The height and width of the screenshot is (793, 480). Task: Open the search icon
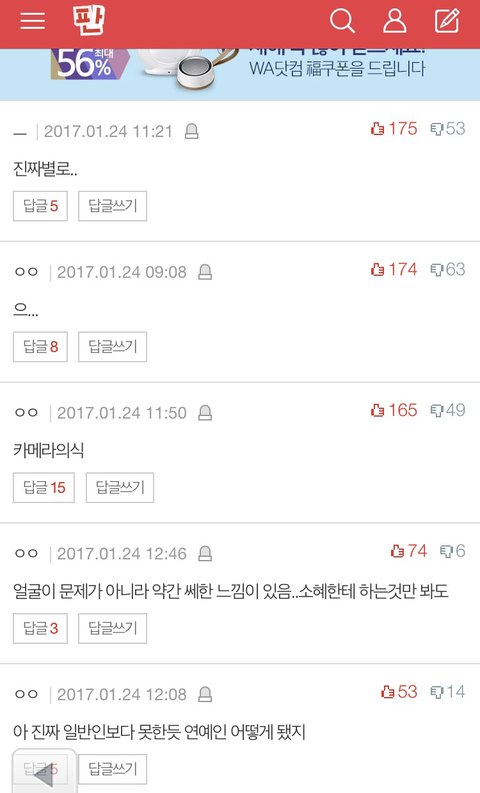pos(342,21)
